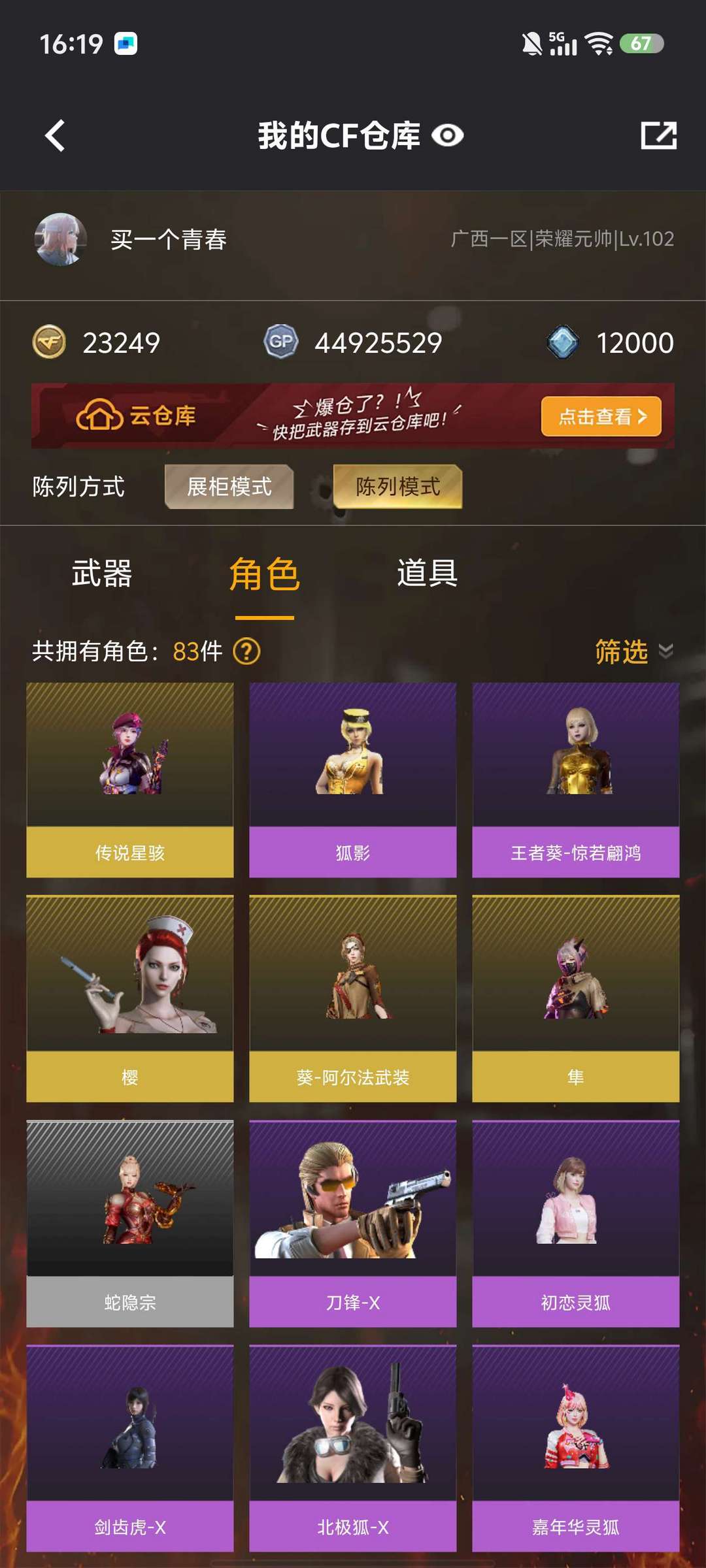
Task: Switch to 展柜模式 display mode
Action: [229, 487]
